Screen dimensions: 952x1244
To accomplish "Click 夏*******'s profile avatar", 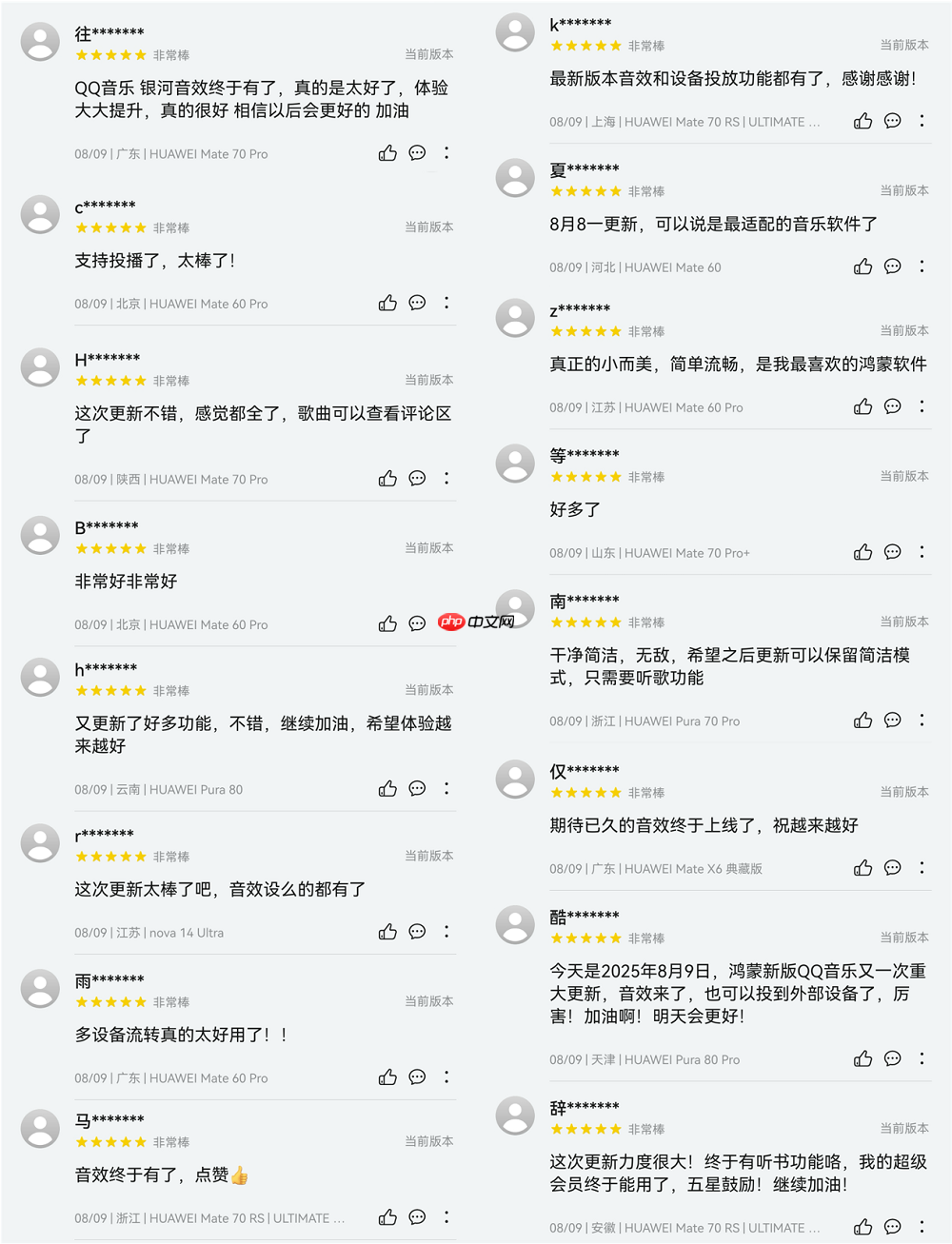I will tap(515, 179).
